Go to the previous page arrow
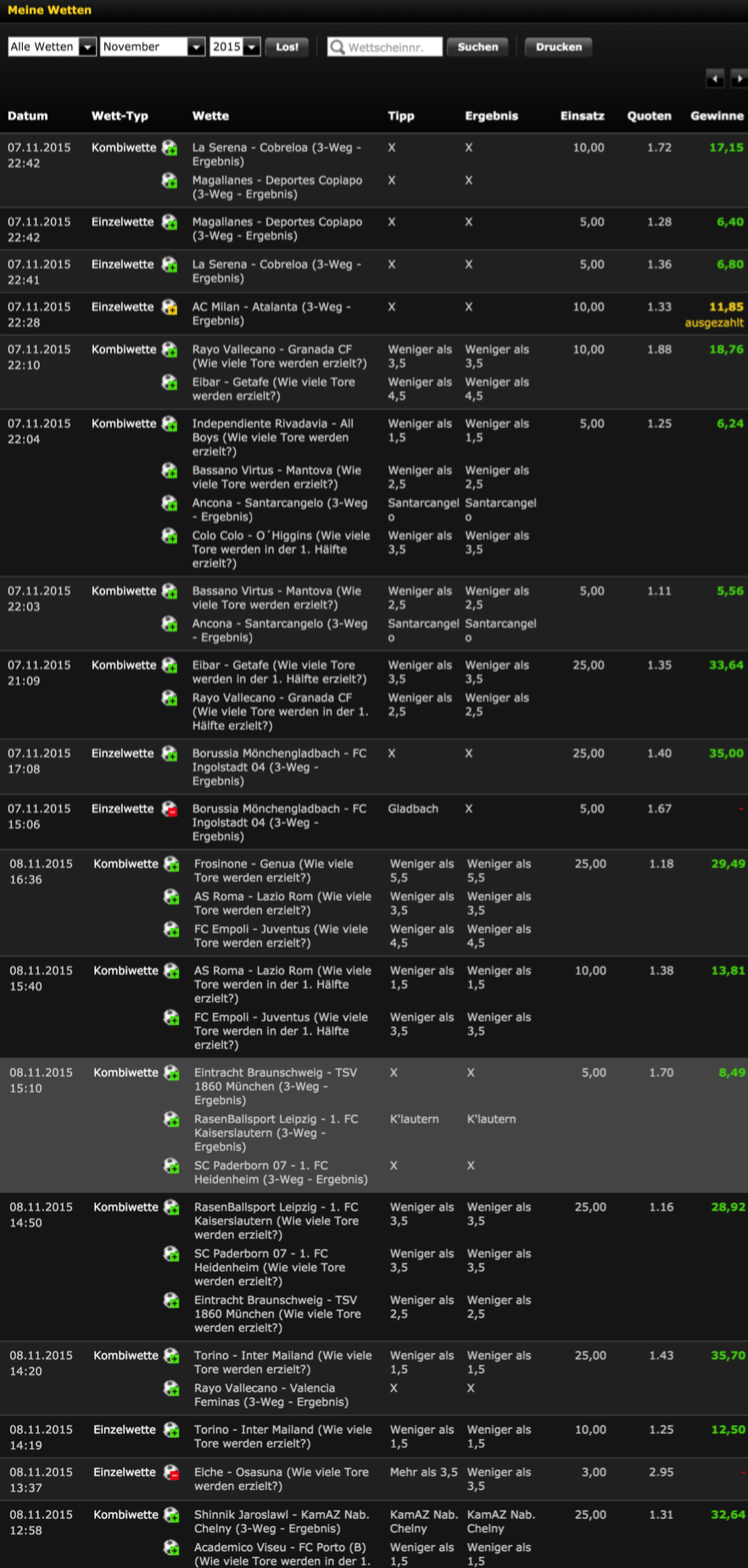748x1568 pixels. [715, 79]
